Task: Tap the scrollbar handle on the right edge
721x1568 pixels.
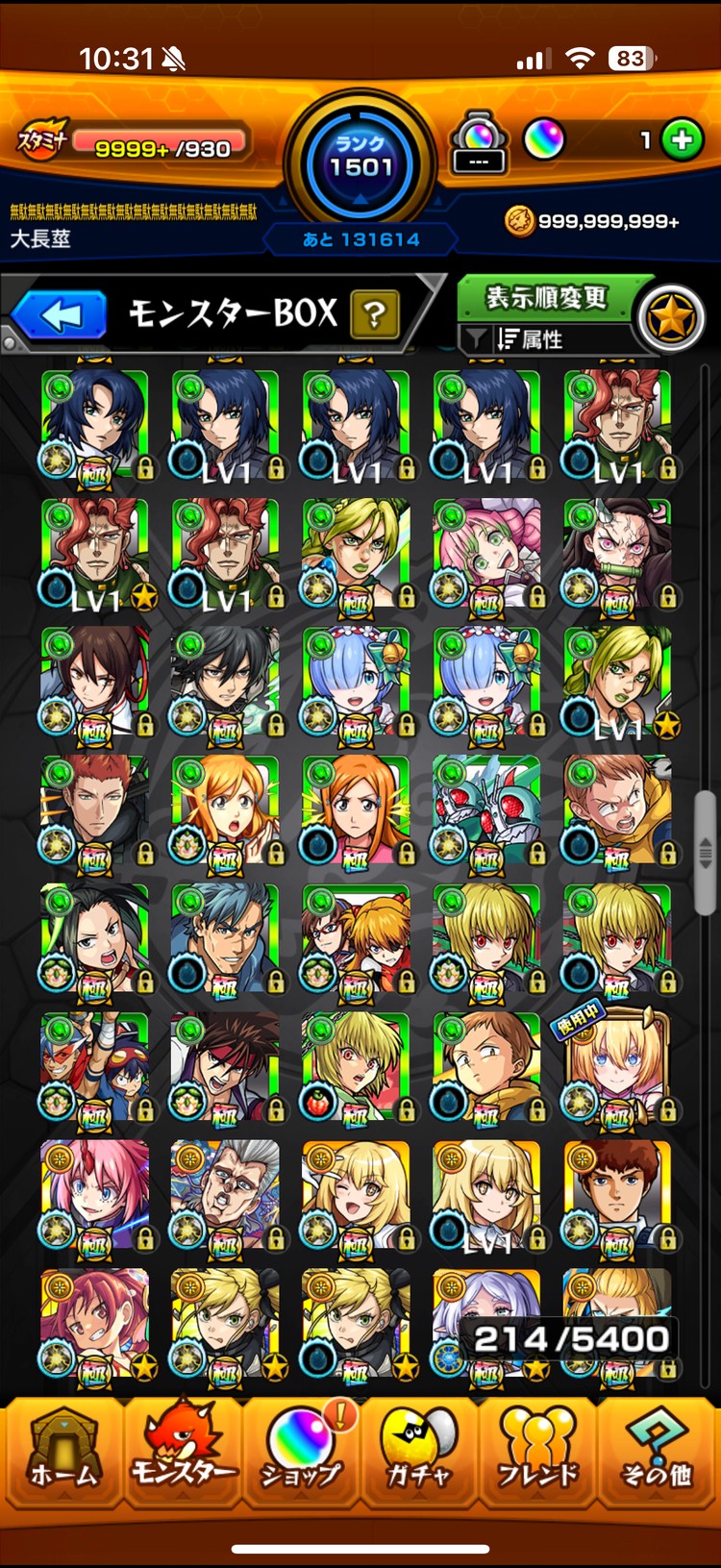Action: pyautogui.click(x=706, y=852)
